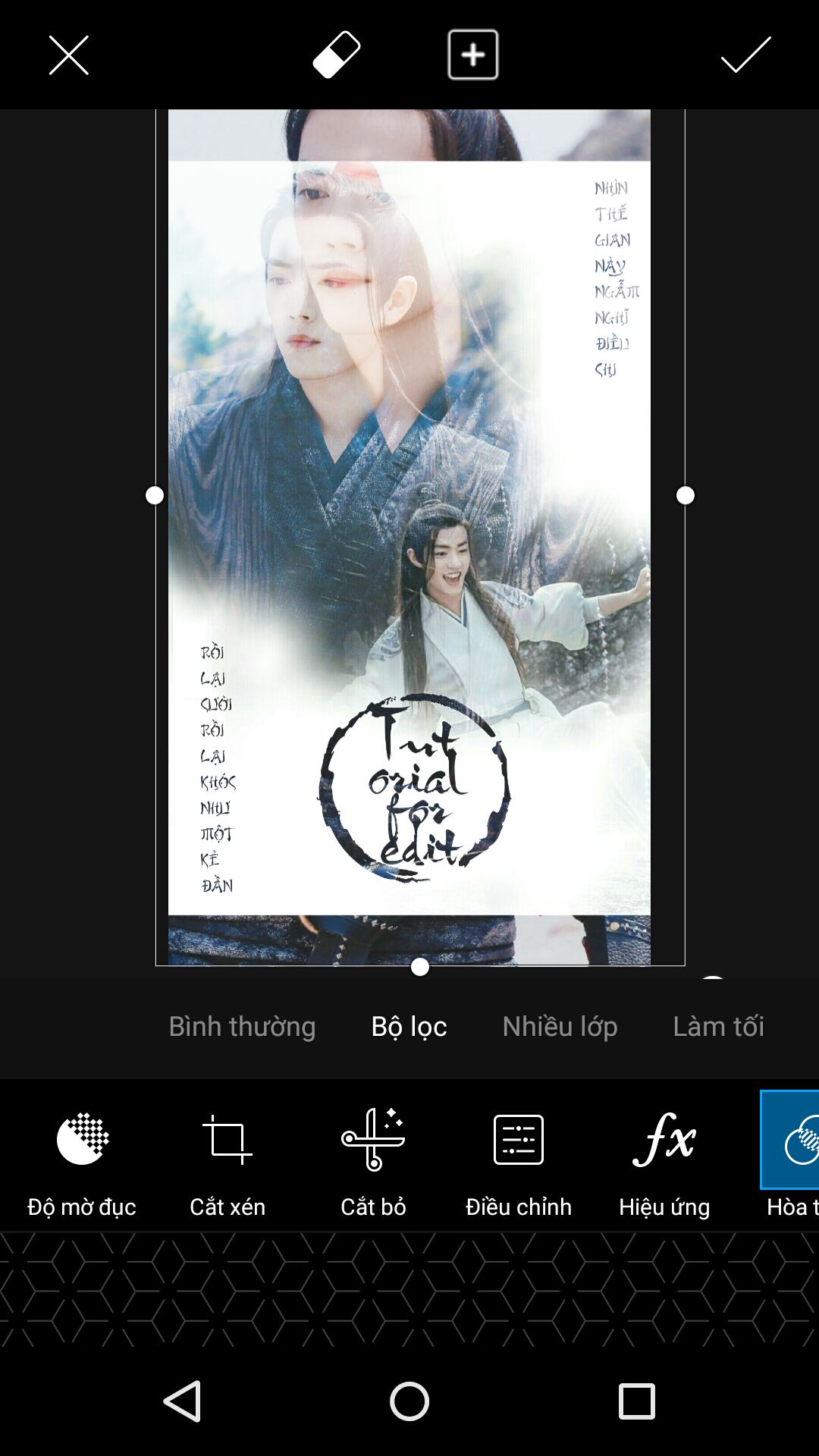Open the Điều chỉnh adjustments

(x=519, y=1160)
